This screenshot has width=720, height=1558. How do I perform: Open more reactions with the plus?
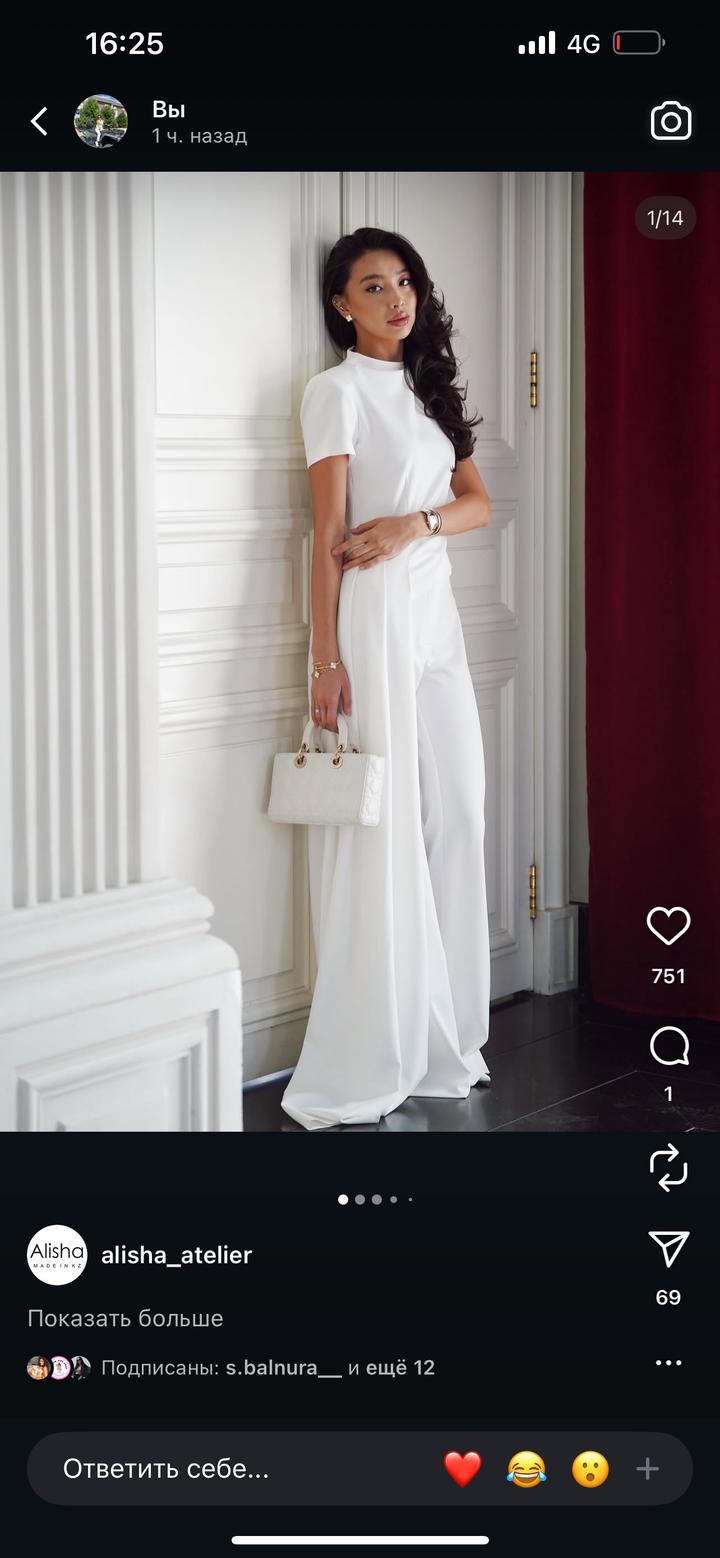coord(648,1469)
